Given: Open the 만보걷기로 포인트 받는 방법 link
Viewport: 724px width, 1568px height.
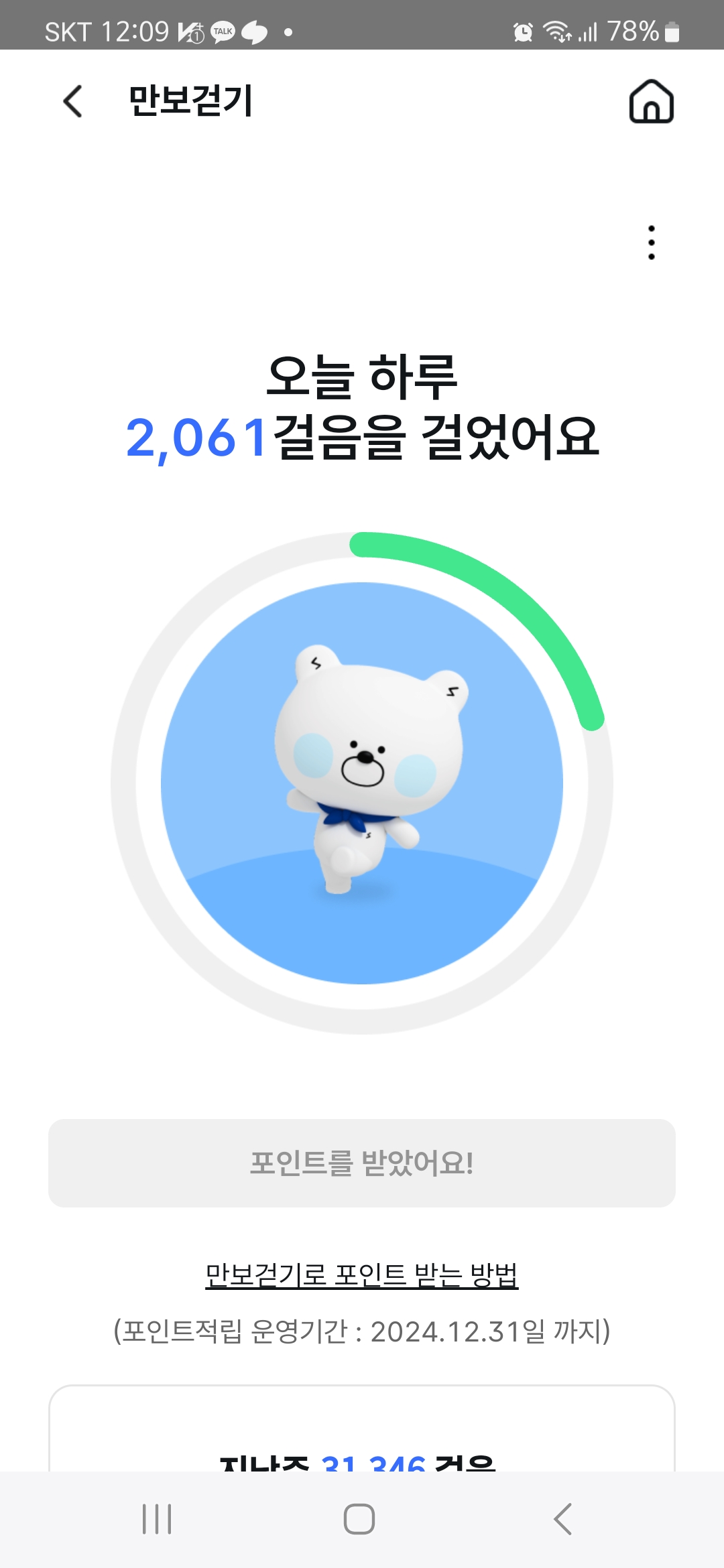Looking at the screenshot, I should 362,1275.
